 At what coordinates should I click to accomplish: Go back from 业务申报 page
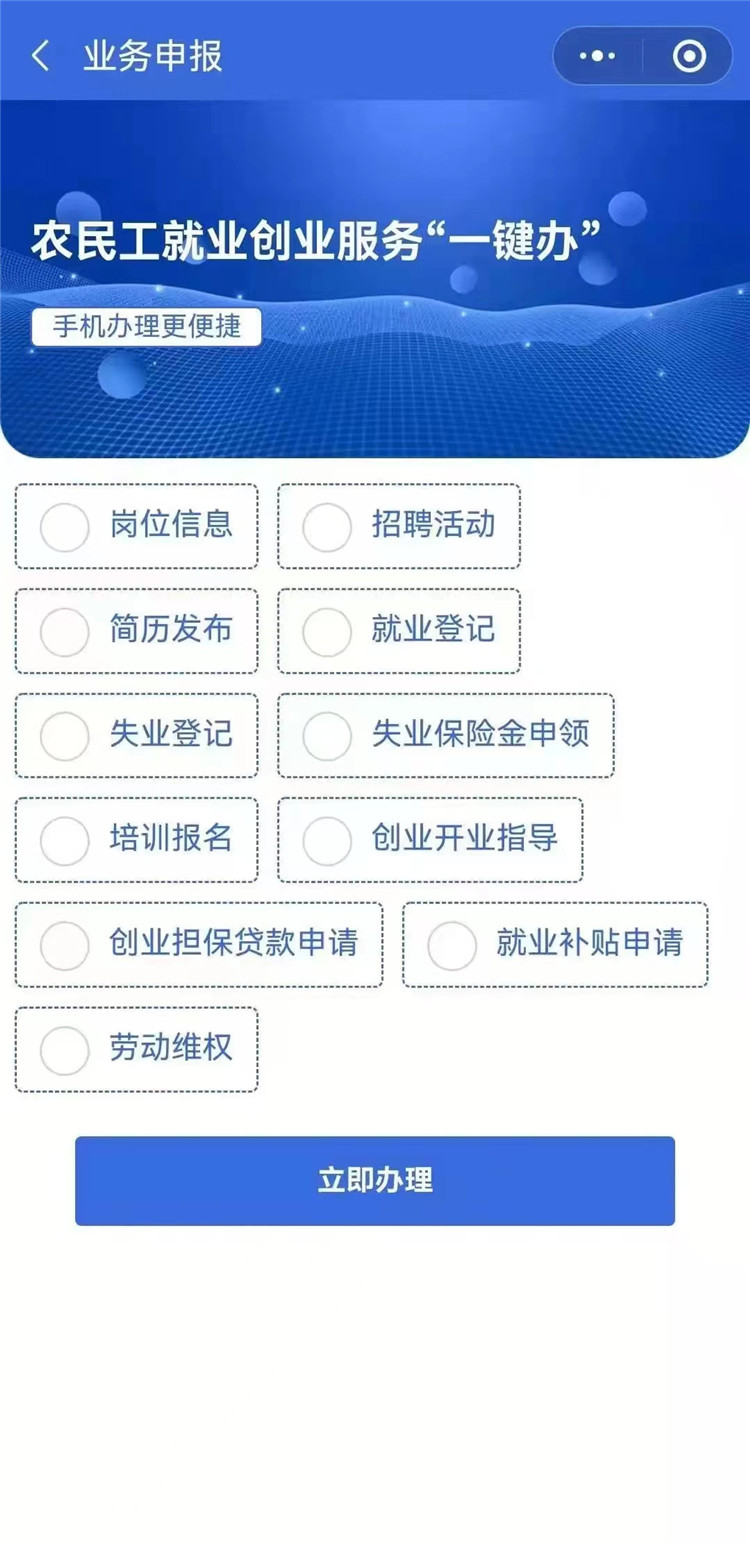coord(40,56)
